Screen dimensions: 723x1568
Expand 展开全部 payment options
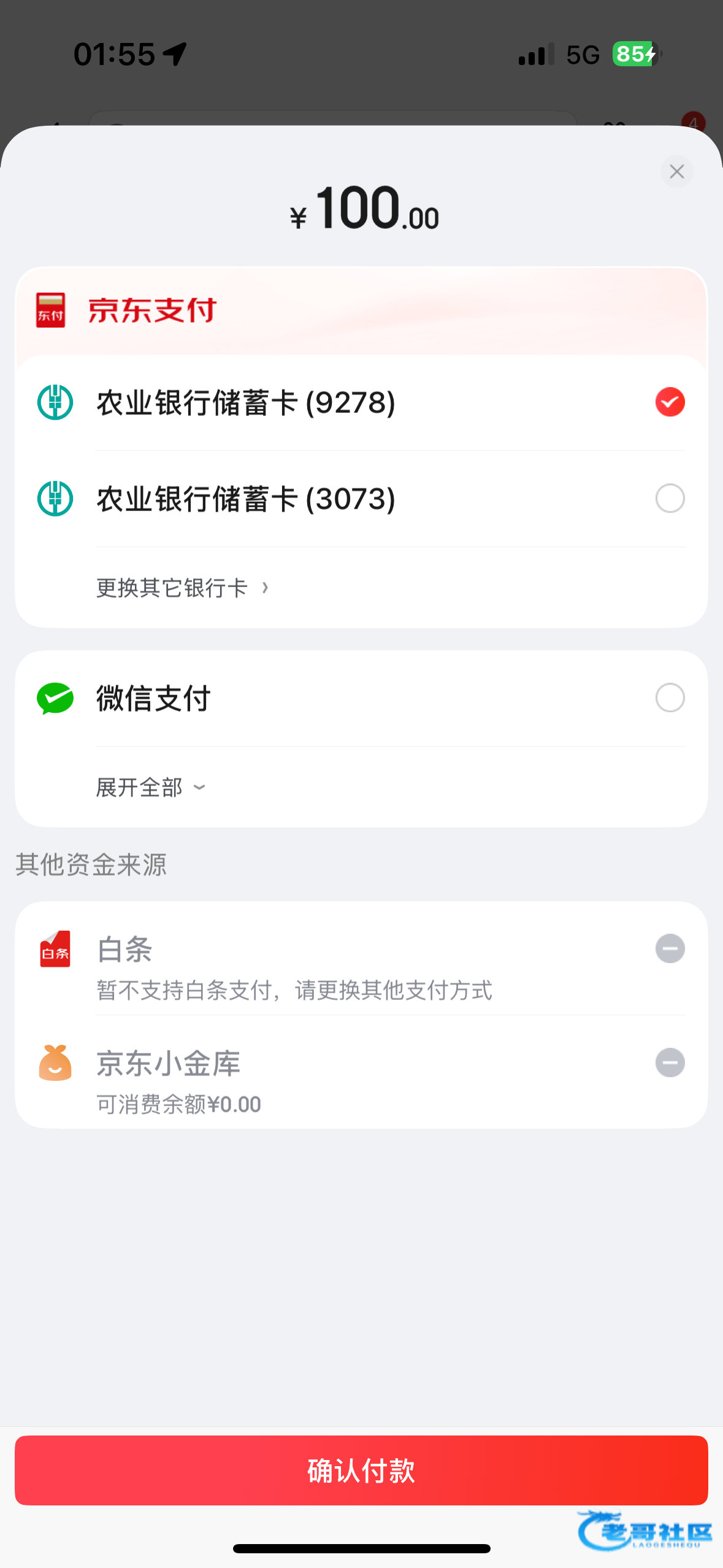(x=151, y=787)
